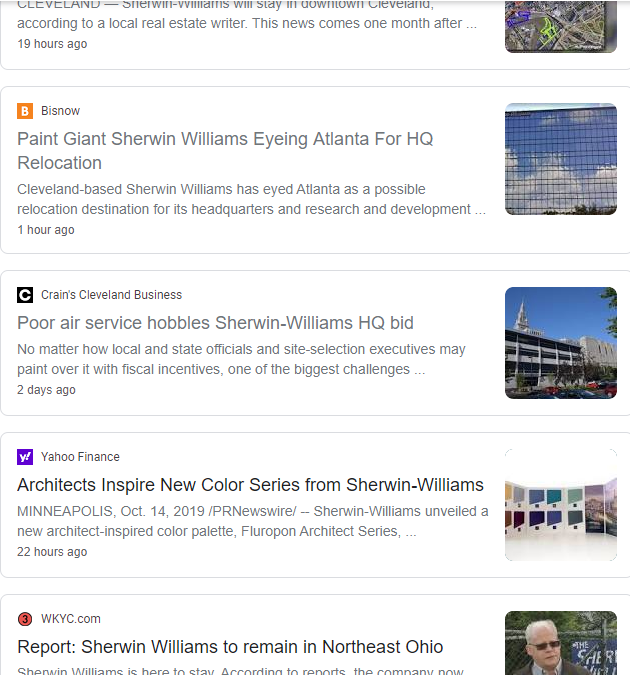Image resolution: width=630 pixels, height=675 pixels.
Task: Tap the glass building thumbnail for Bisnow story
Action: click(560, 159)
